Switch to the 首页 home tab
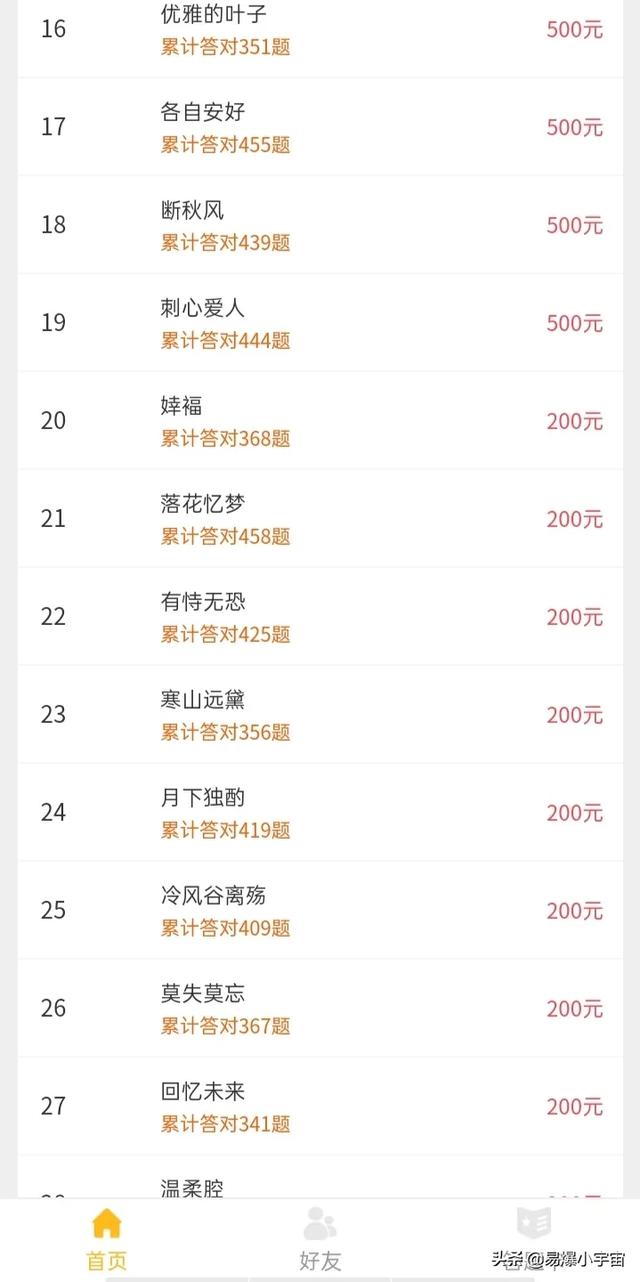This screenshot has width=640, height=1282. [107, 1240]
